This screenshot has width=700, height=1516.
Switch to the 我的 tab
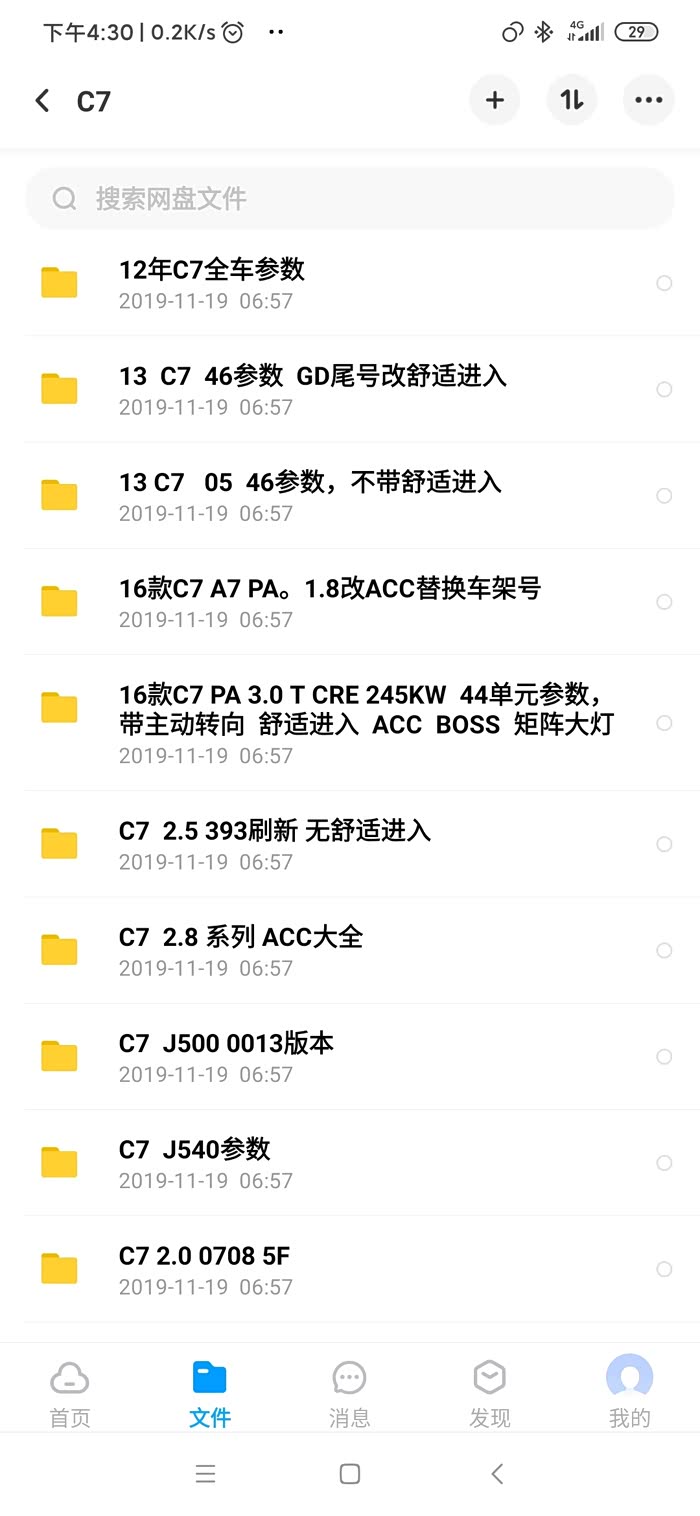click(x=630, y=1394)
